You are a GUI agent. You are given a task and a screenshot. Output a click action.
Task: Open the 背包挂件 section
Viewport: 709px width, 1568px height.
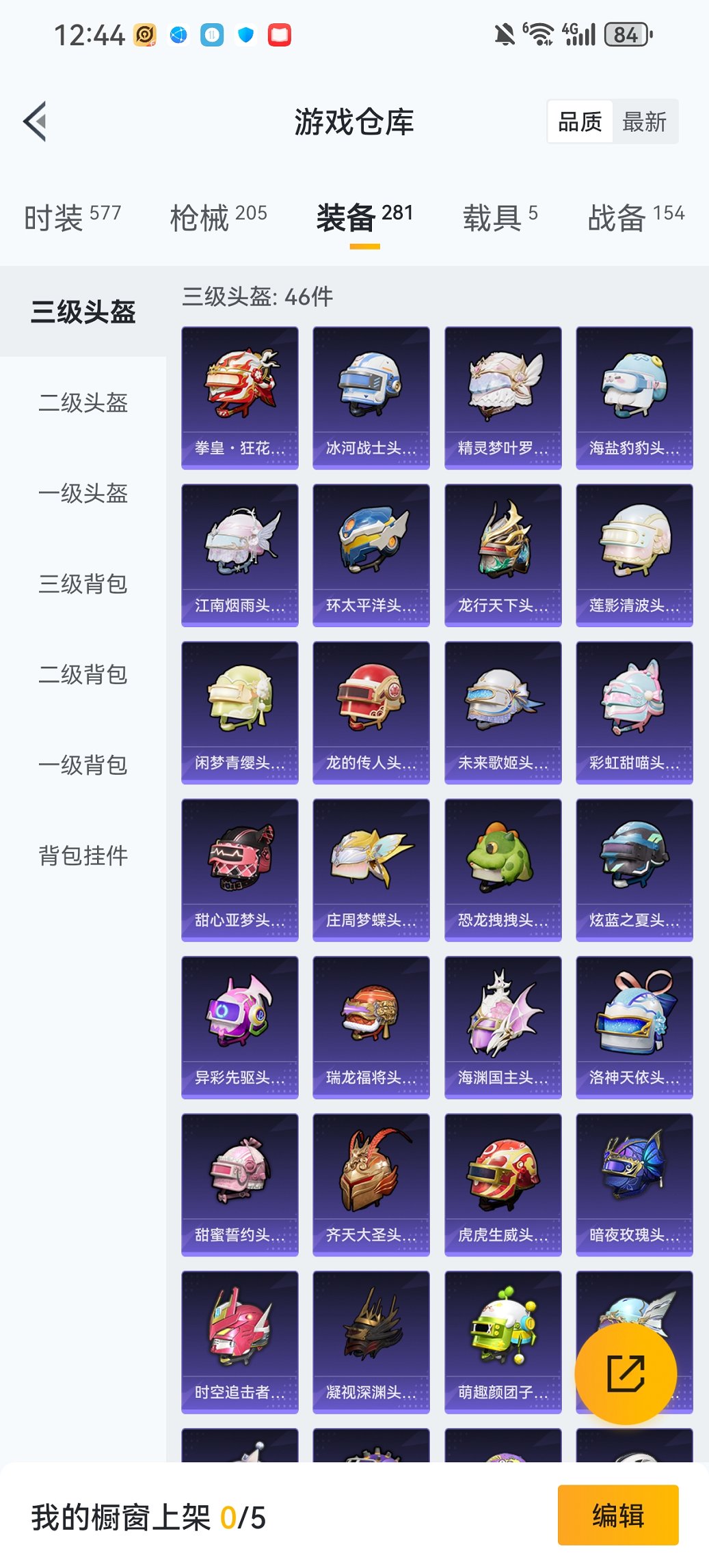(x=82, y=855)
